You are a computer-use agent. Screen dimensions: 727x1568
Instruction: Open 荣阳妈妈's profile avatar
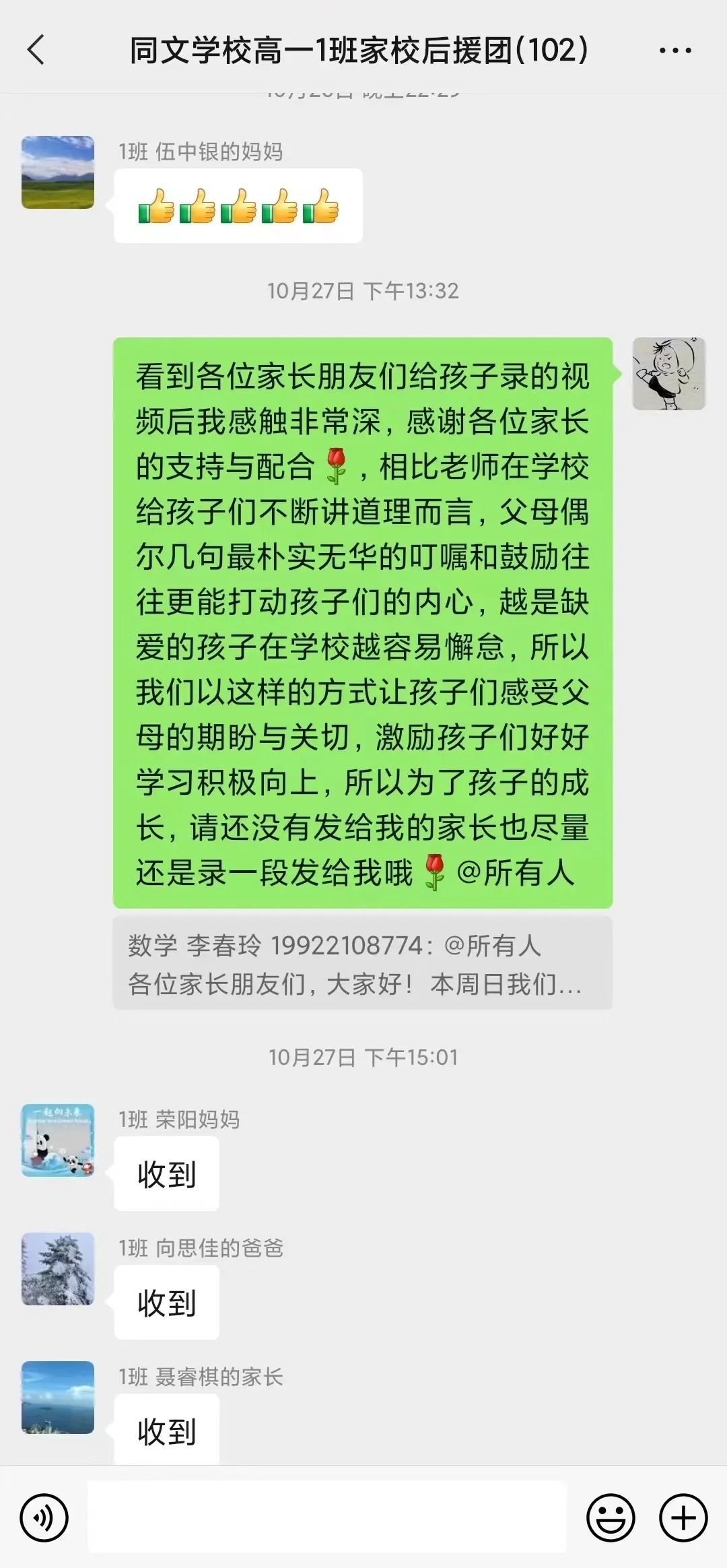coord(58,1140)
